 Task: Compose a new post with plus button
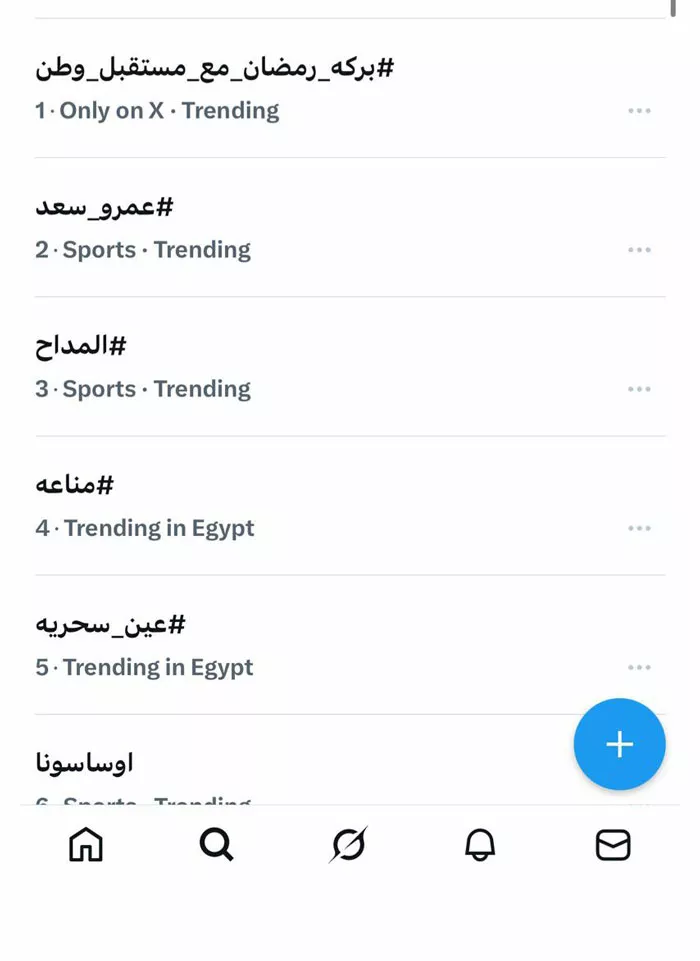tap(619, 744)
